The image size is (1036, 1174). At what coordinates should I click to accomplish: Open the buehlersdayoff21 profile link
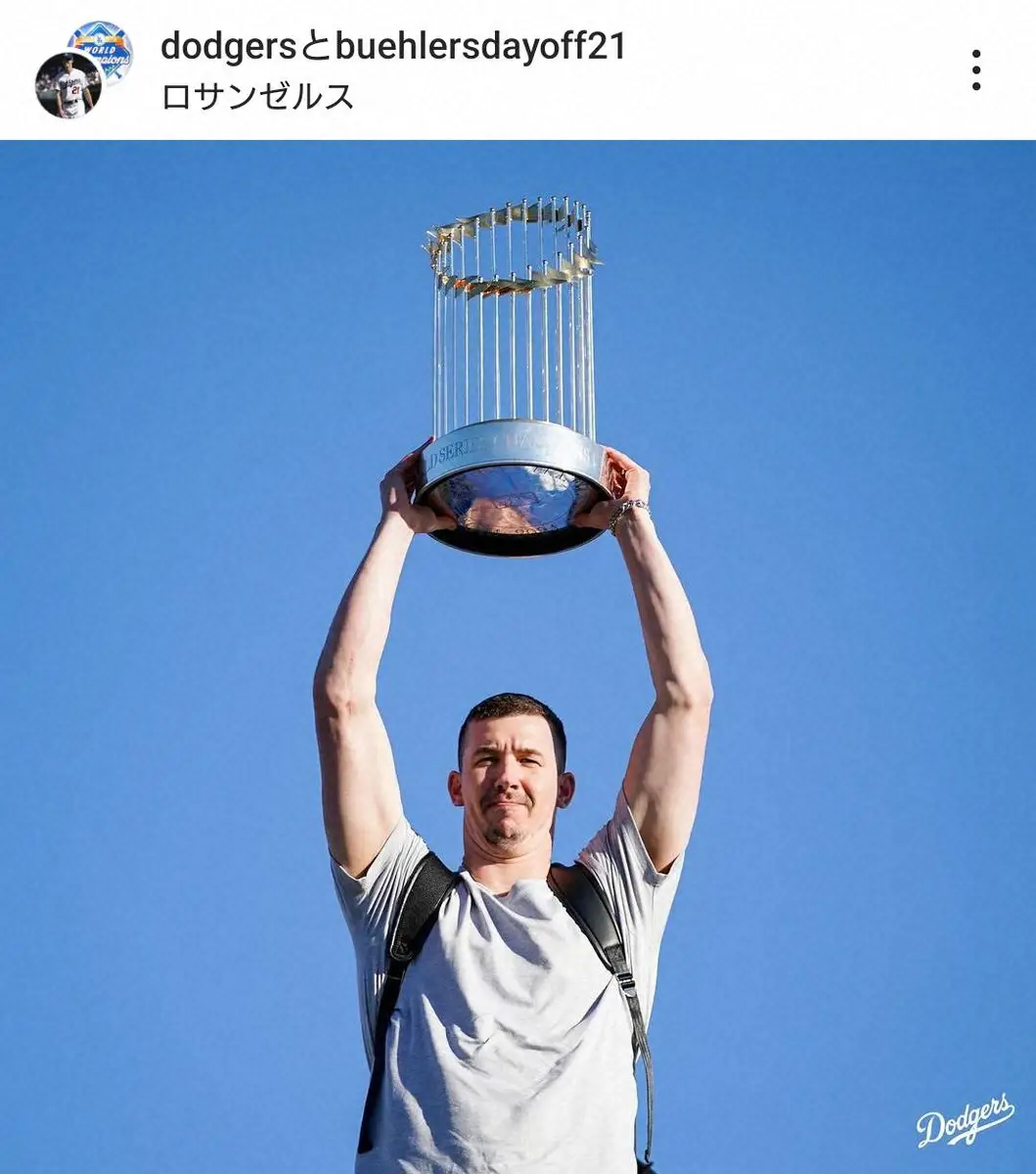pos(481,46)
